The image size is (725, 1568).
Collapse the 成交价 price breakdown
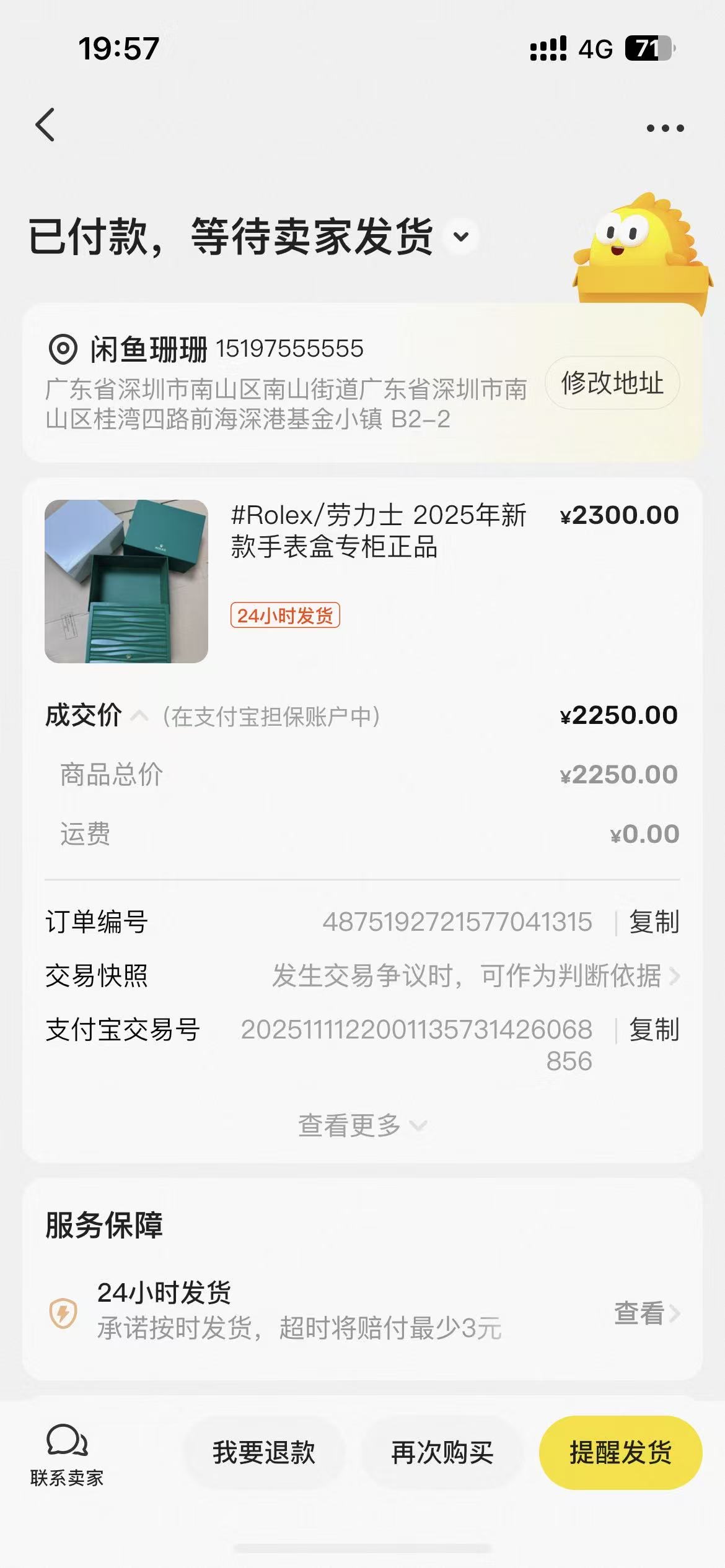pos(139,716)
